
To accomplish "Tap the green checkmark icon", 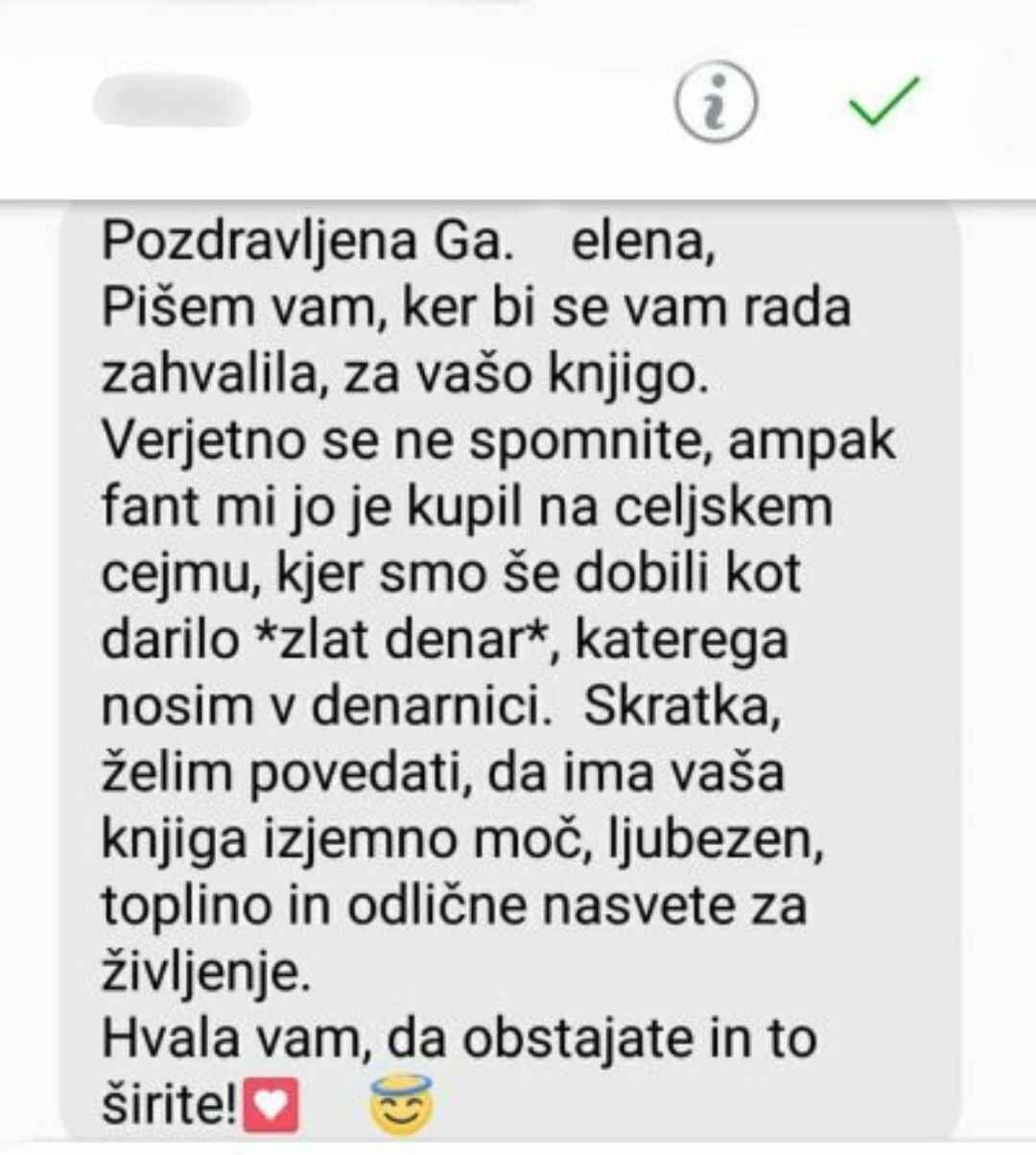I will point(884,100).
